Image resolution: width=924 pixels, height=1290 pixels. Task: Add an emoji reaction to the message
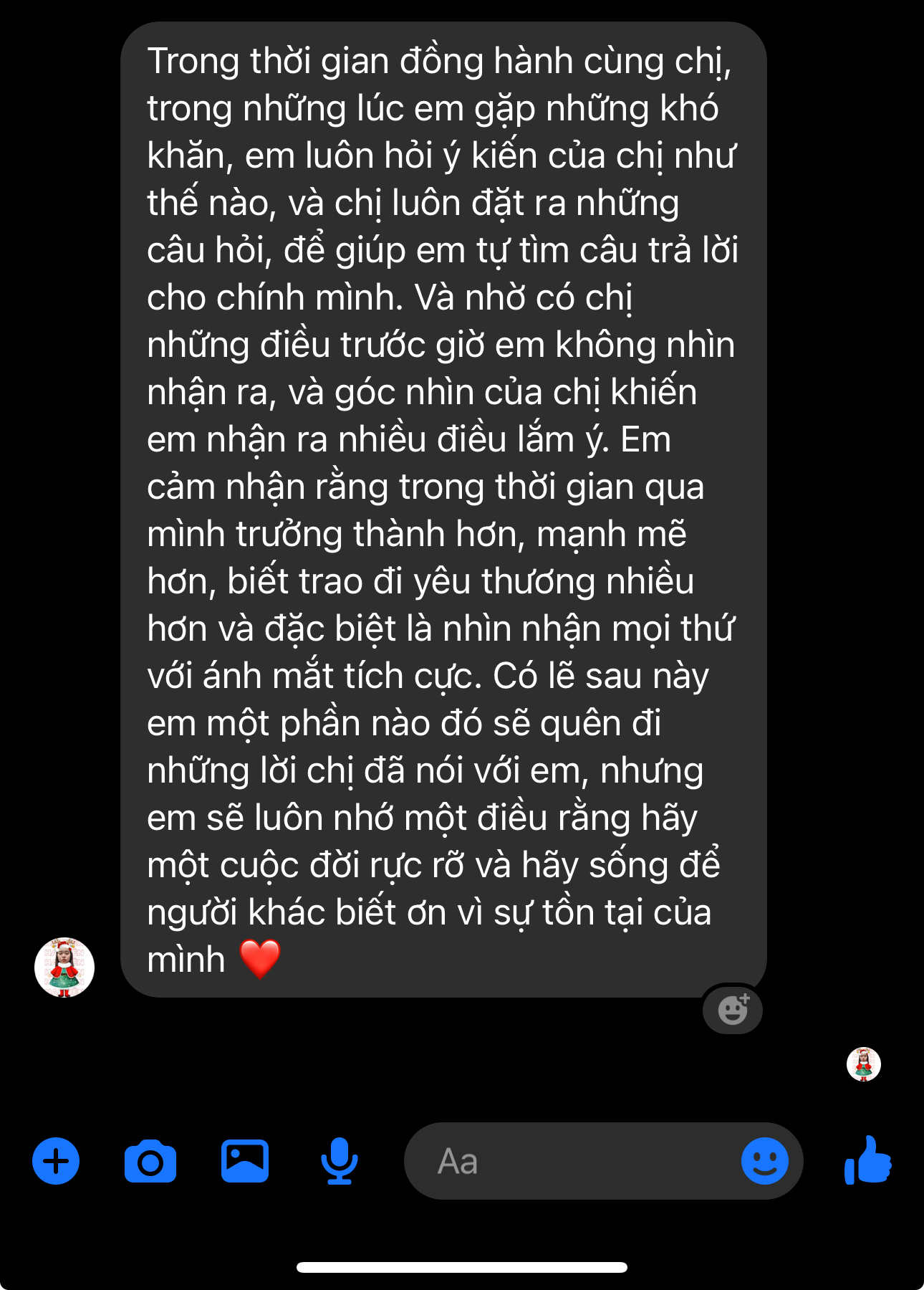(733, 1010)
